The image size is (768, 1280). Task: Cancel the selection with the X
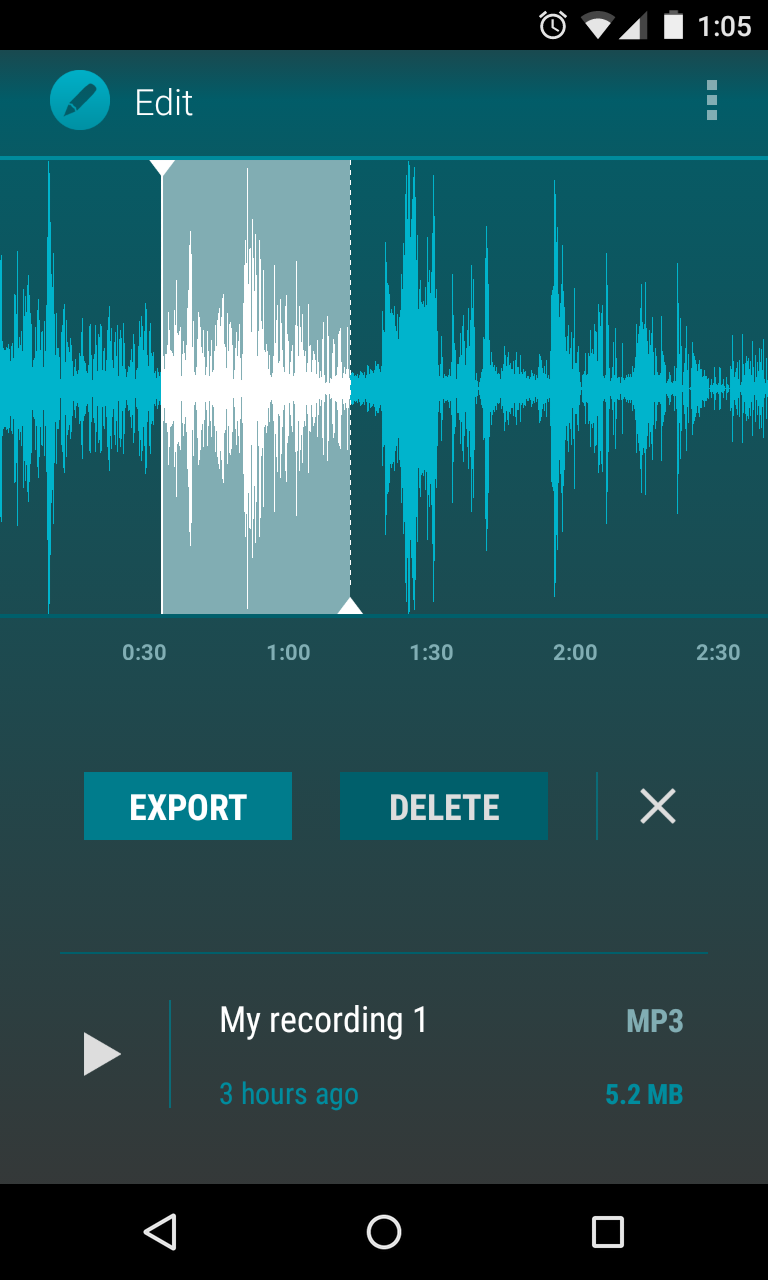(658, 806)
